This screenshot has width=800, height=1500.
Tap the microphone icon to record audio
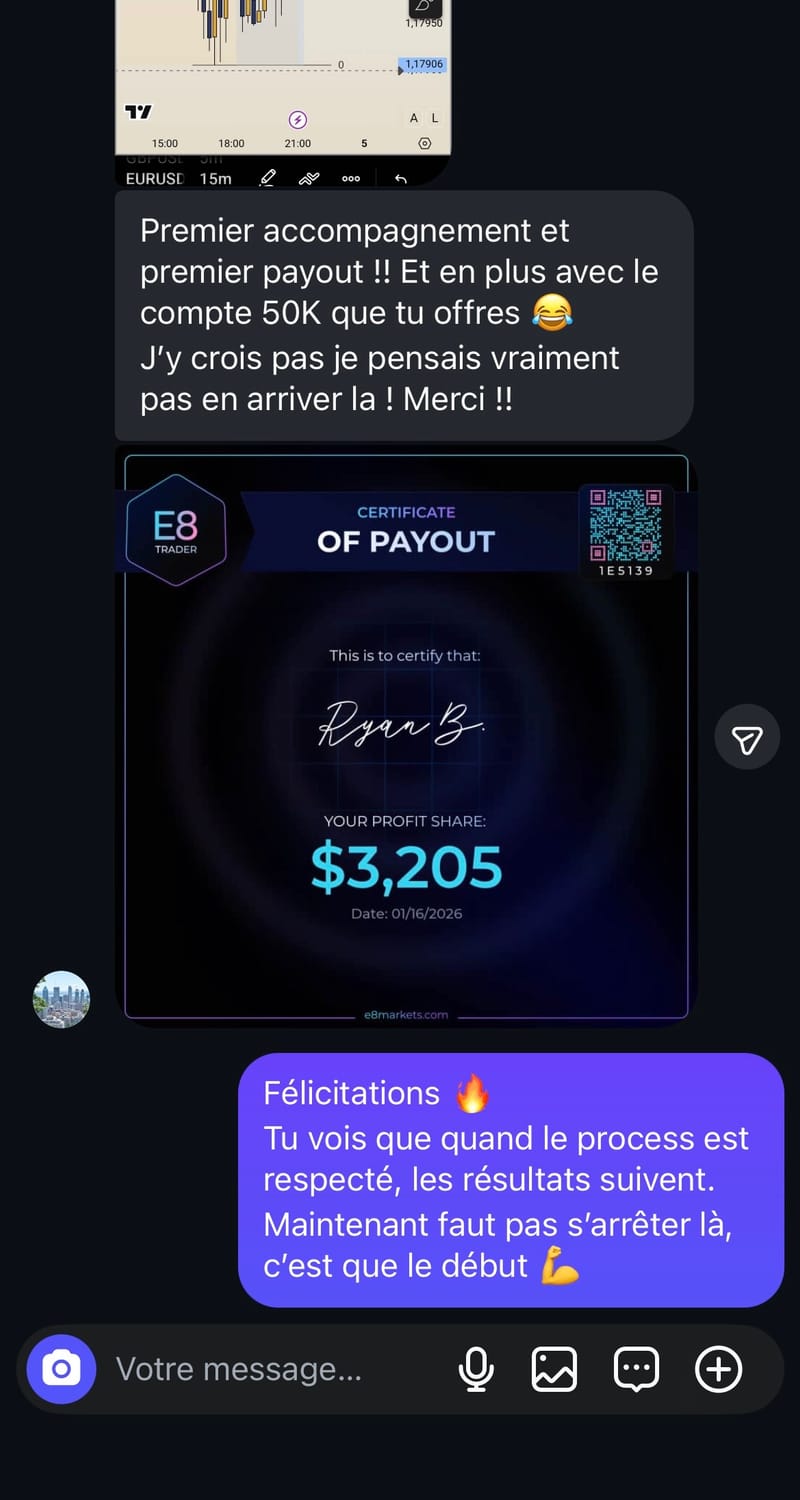[x=477, y=1369]
